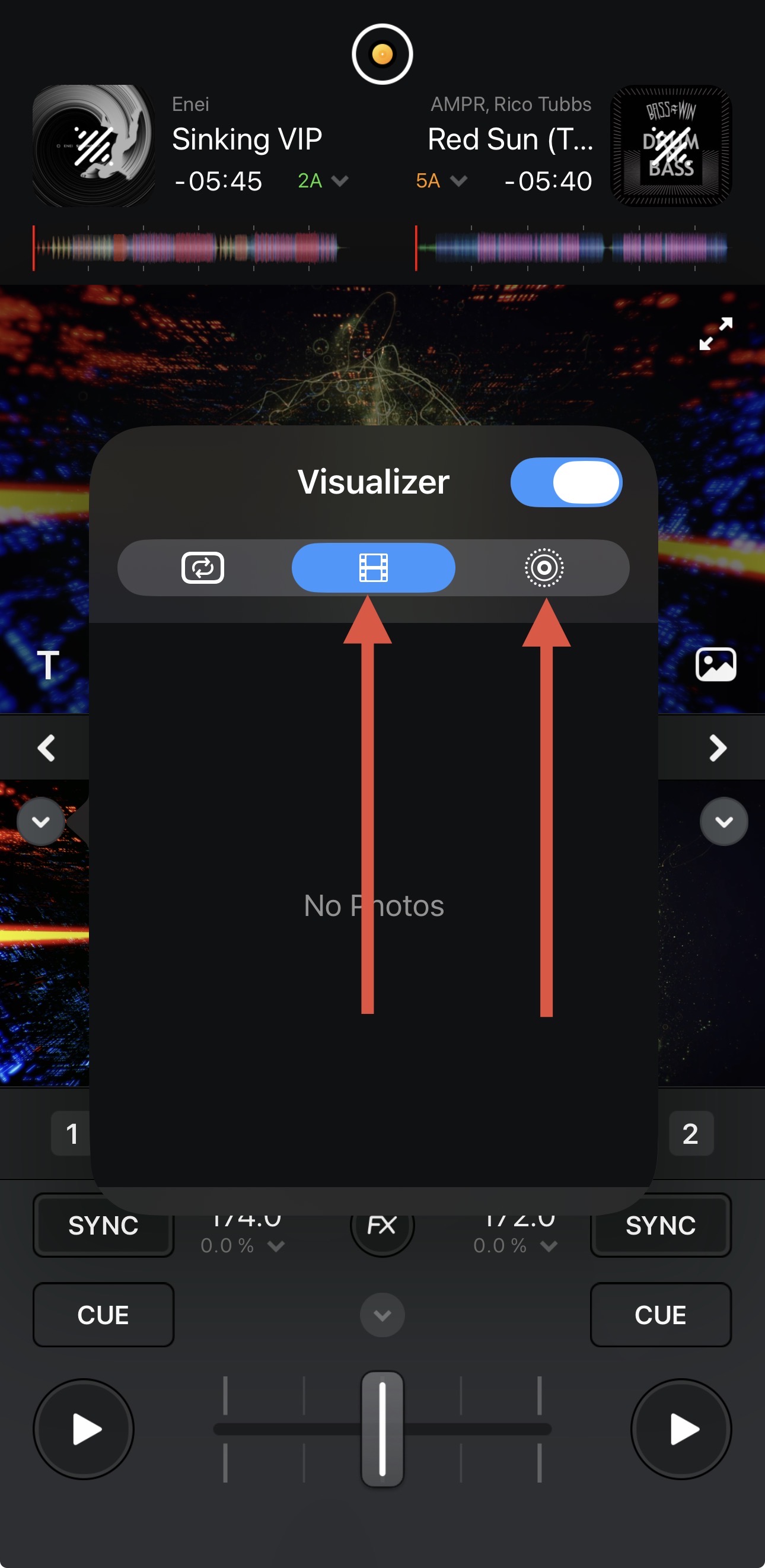Open the text overlay T tool
Viewport: 765px width, 1568px height.
[47, 664]
